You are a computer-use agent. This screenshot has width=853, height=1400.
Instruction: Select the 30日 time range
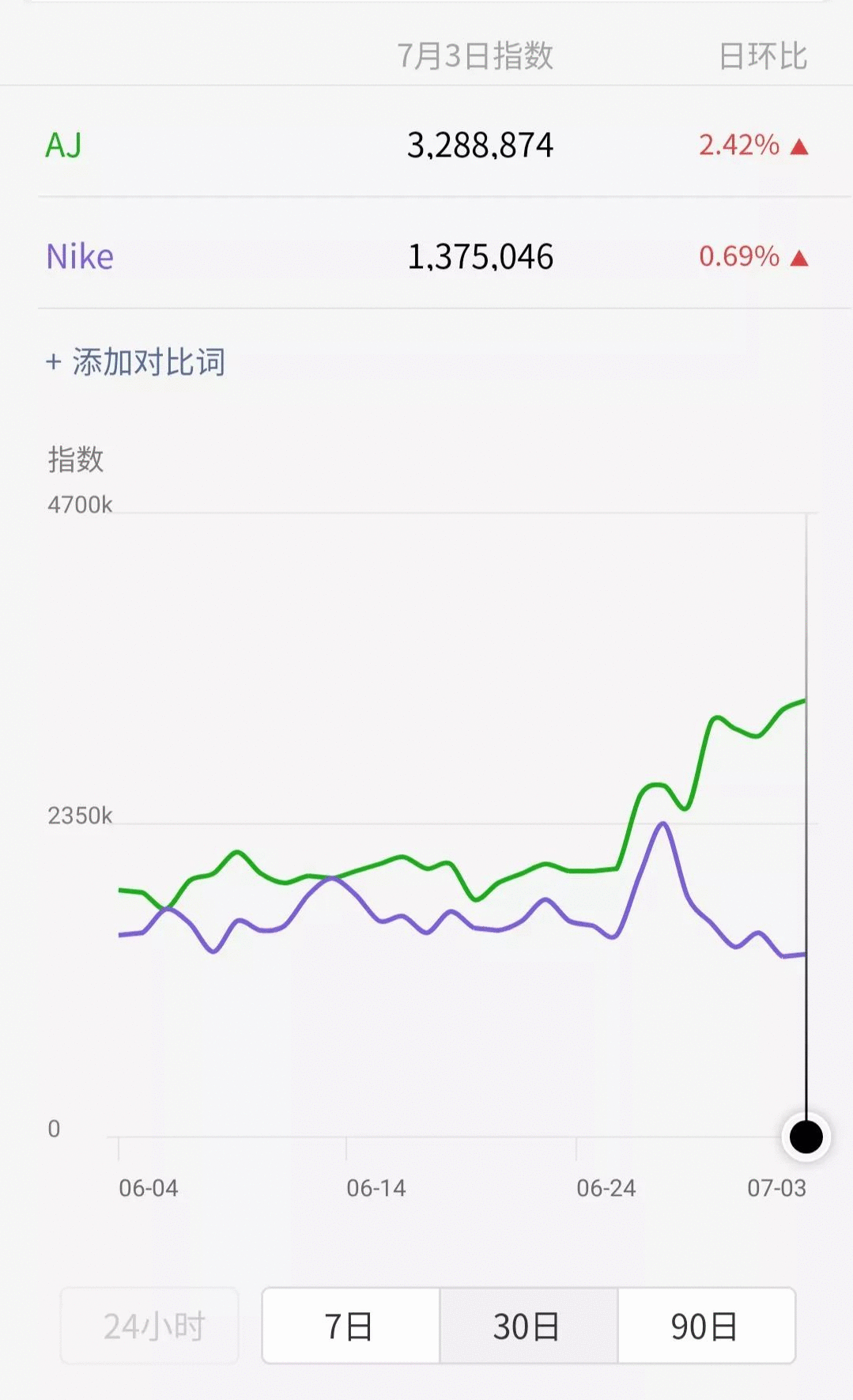pos(528,1326)
